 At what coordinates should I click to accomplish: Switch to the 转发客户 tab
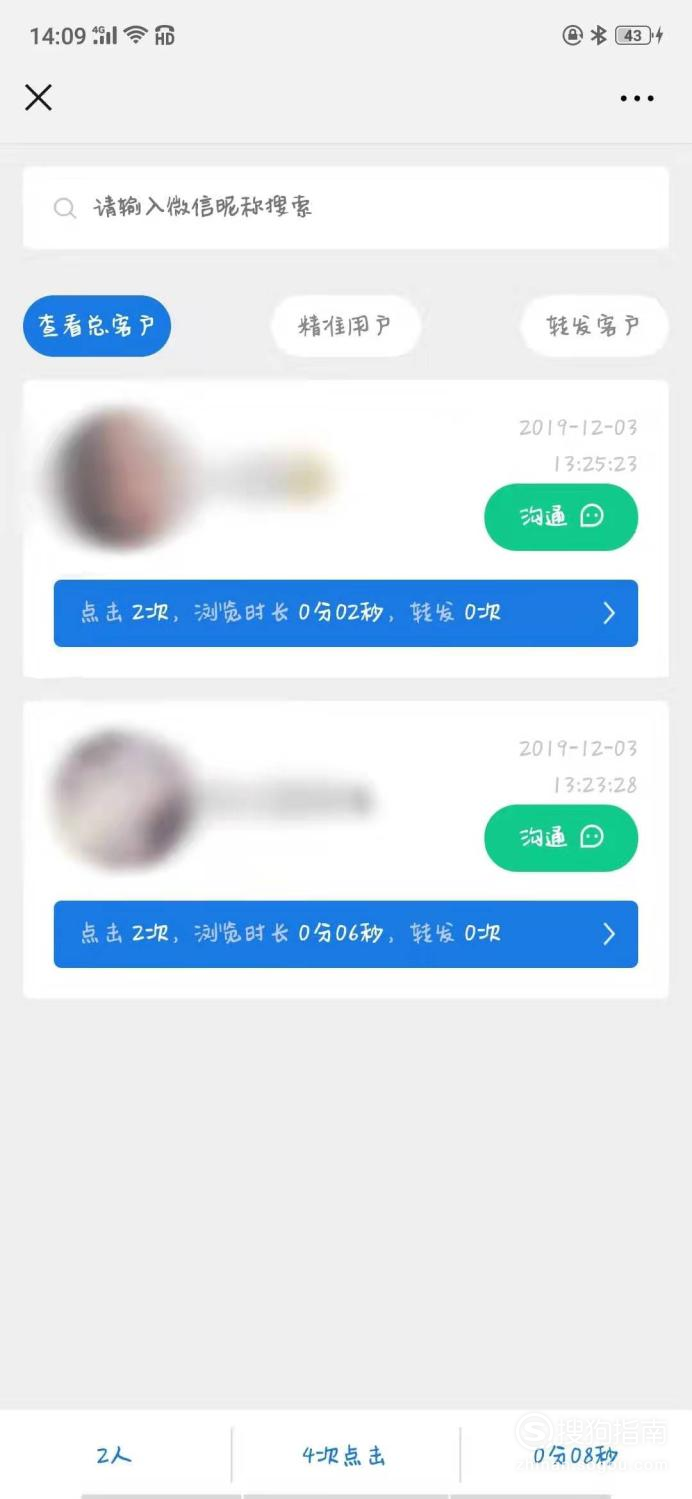tap(593, 326)
